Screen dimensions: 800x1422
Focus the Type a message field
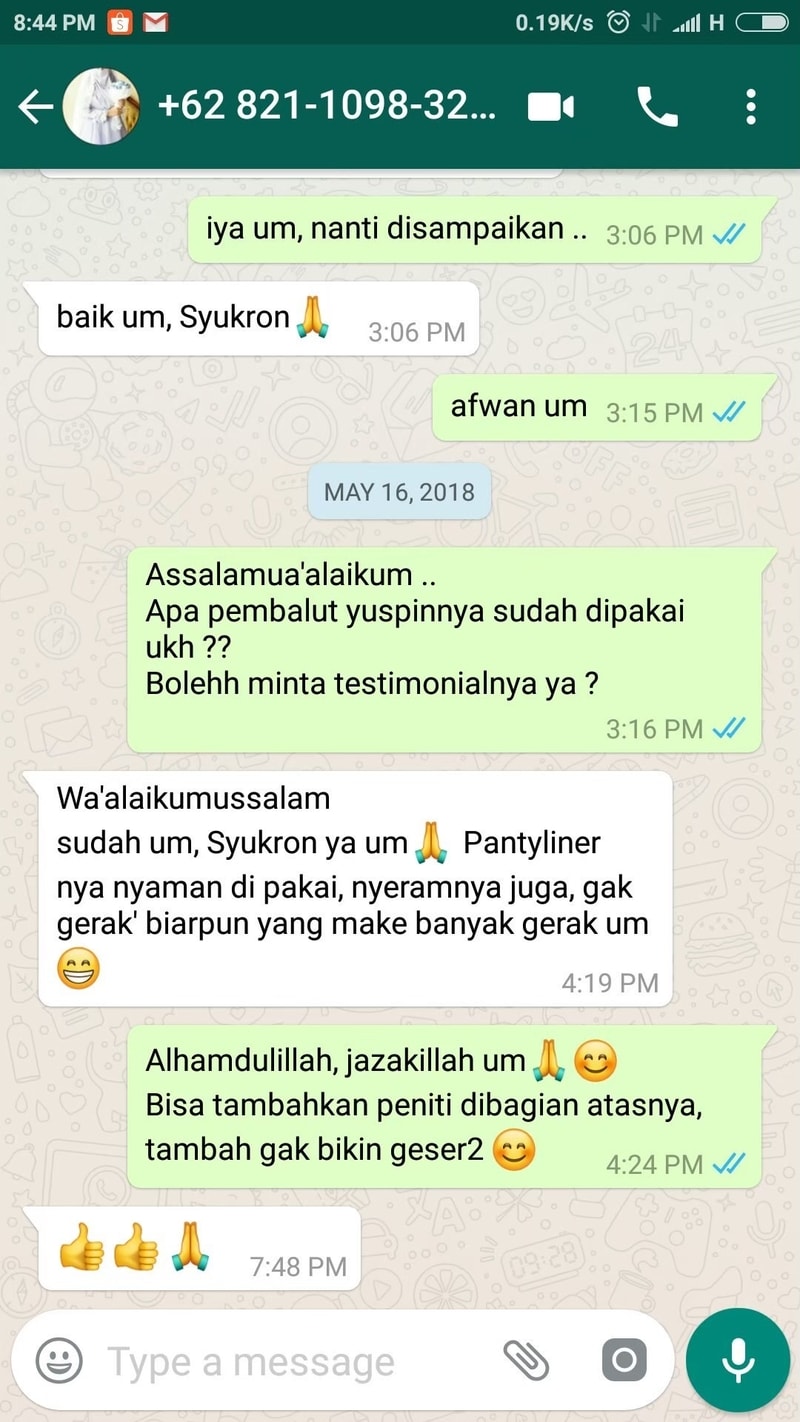[290, 1361]
